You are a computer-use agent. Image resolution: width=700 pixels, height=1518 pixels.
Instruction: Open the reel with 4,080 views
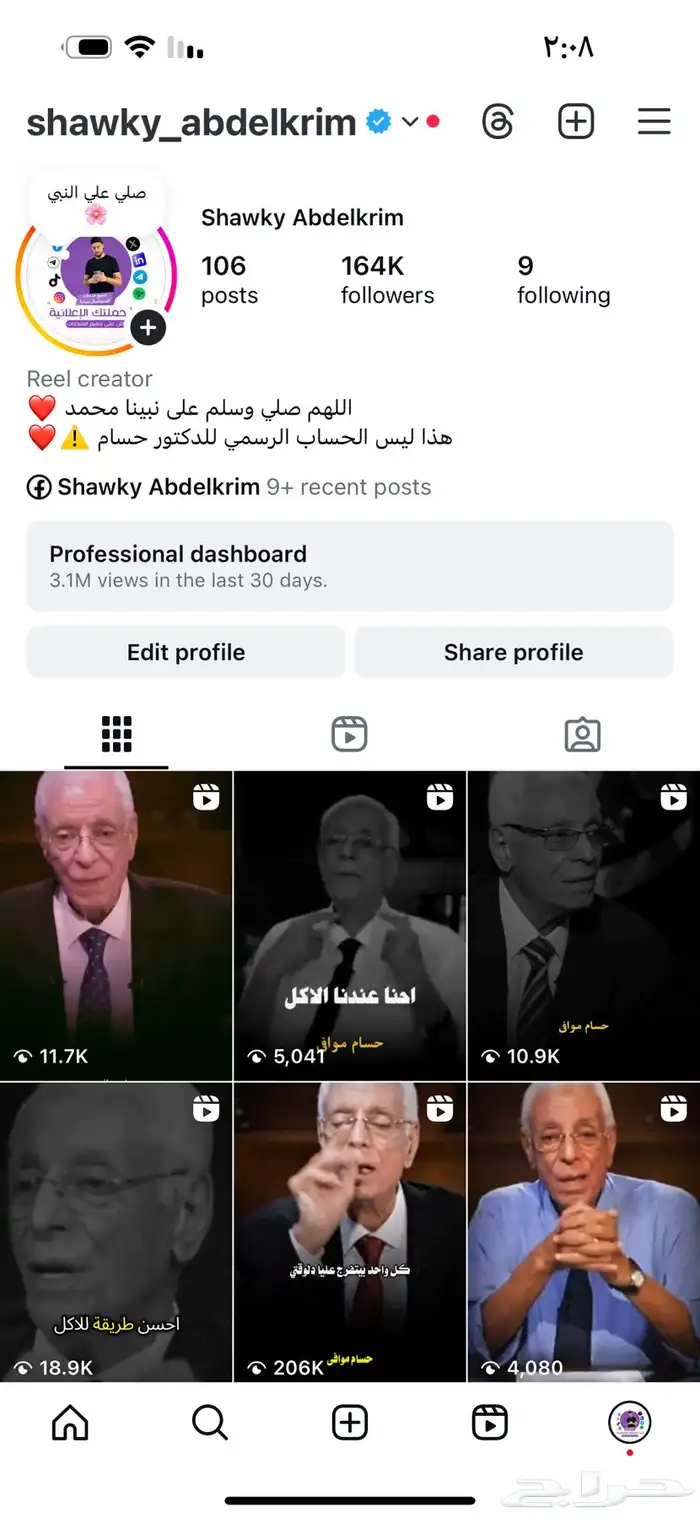tap(583, 1231)
